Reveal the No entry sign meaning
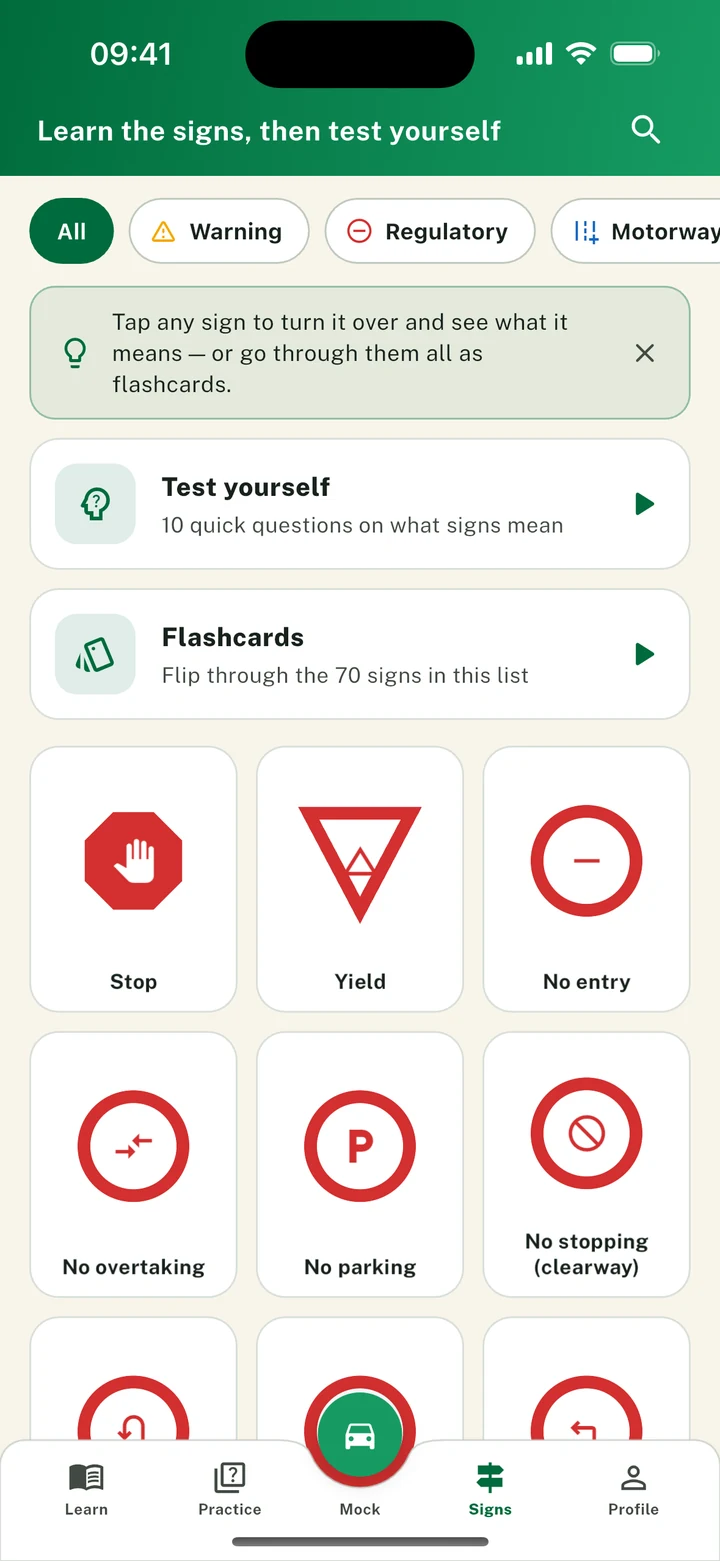 click(x=587, y=880)
